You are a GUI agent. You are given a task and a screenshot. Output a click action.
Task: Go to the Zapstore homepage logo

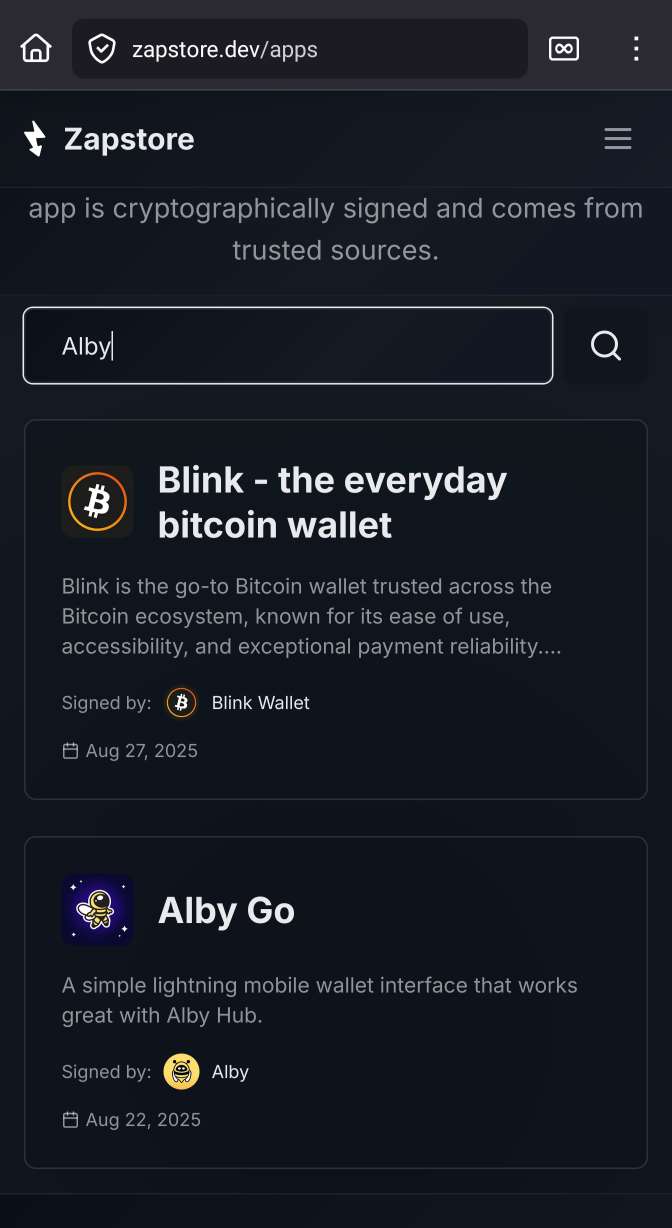click(x=109, y=139)
